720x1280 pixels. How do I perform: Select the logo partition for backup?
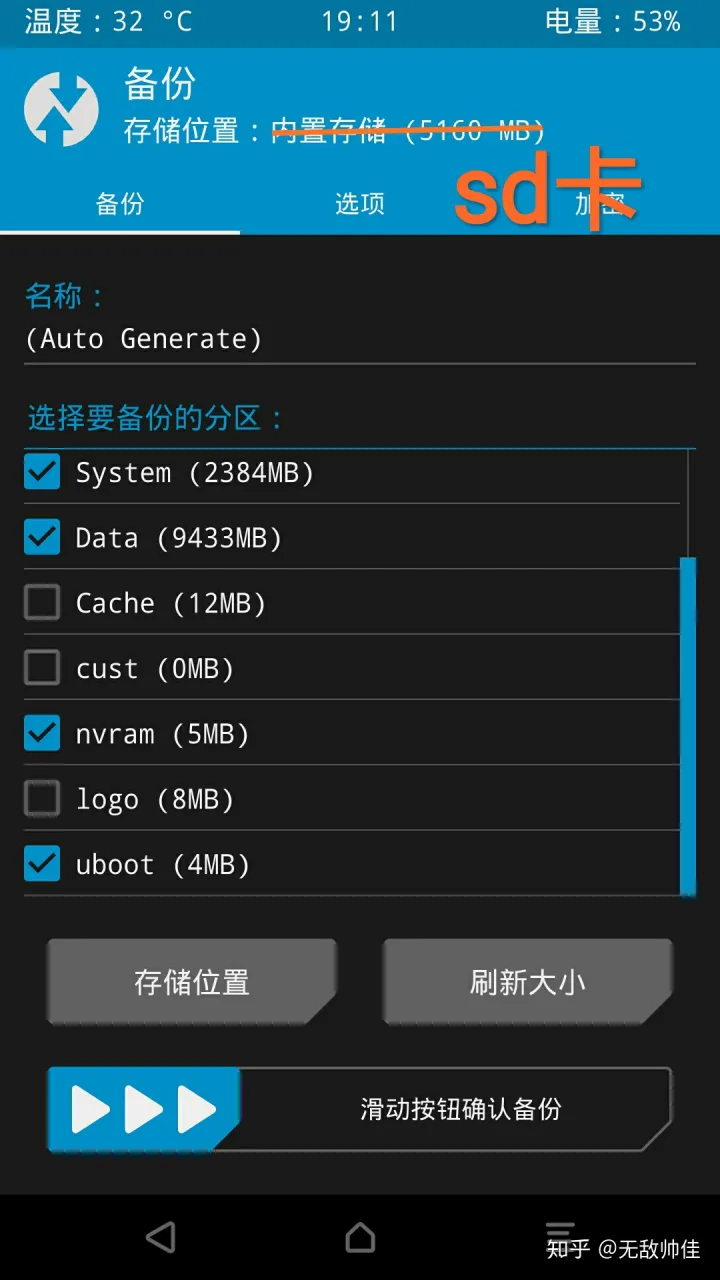(x=42, y=799)
